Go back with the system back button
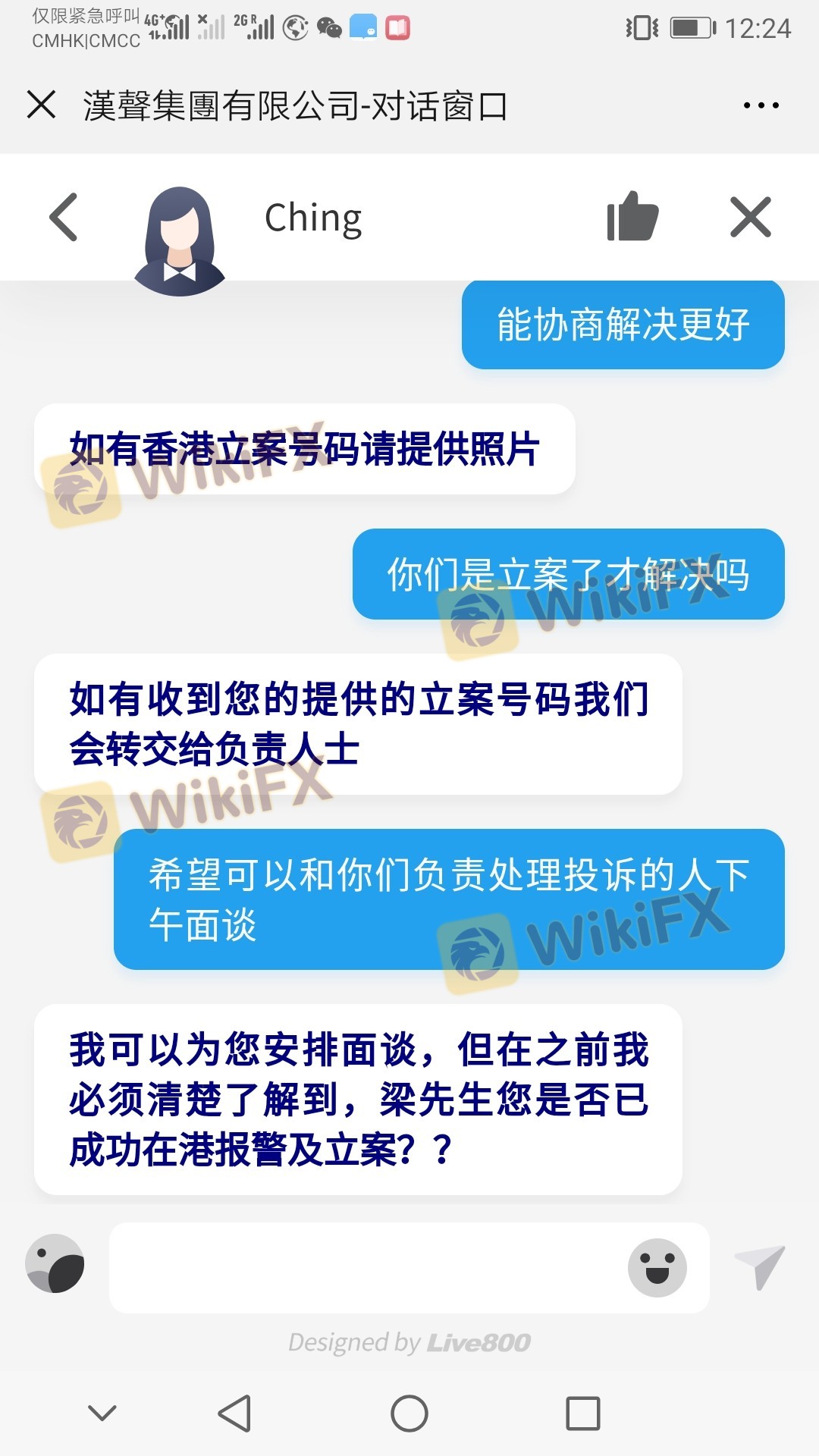This screenshot has height=1456, width=819. (234, 1414)
